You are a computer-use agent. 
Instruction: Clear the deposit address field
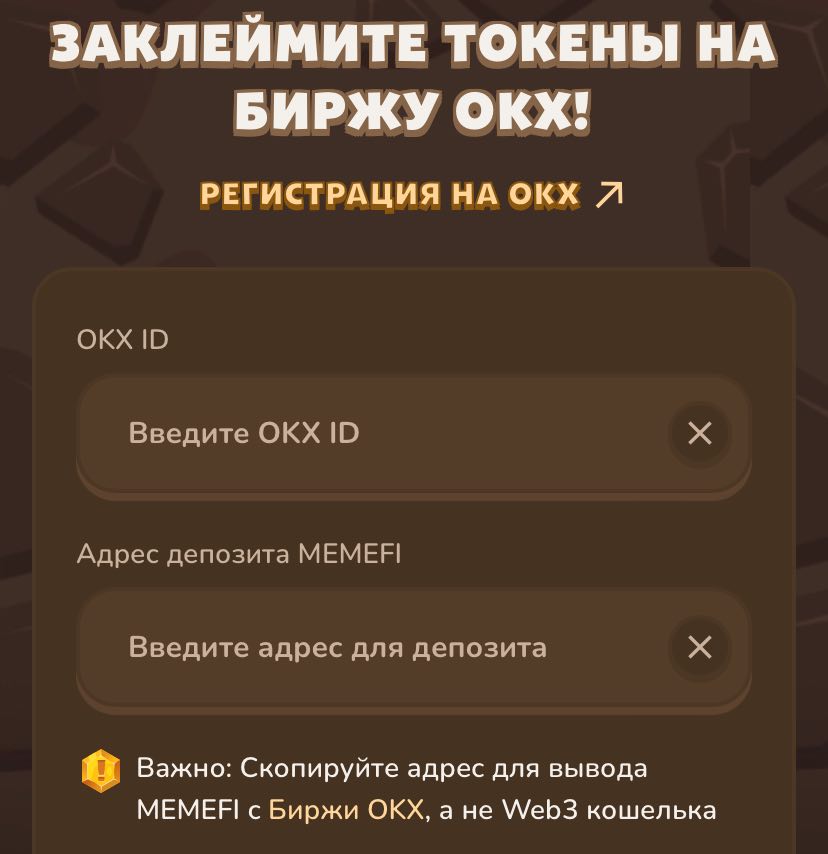(x=699, y=647)
